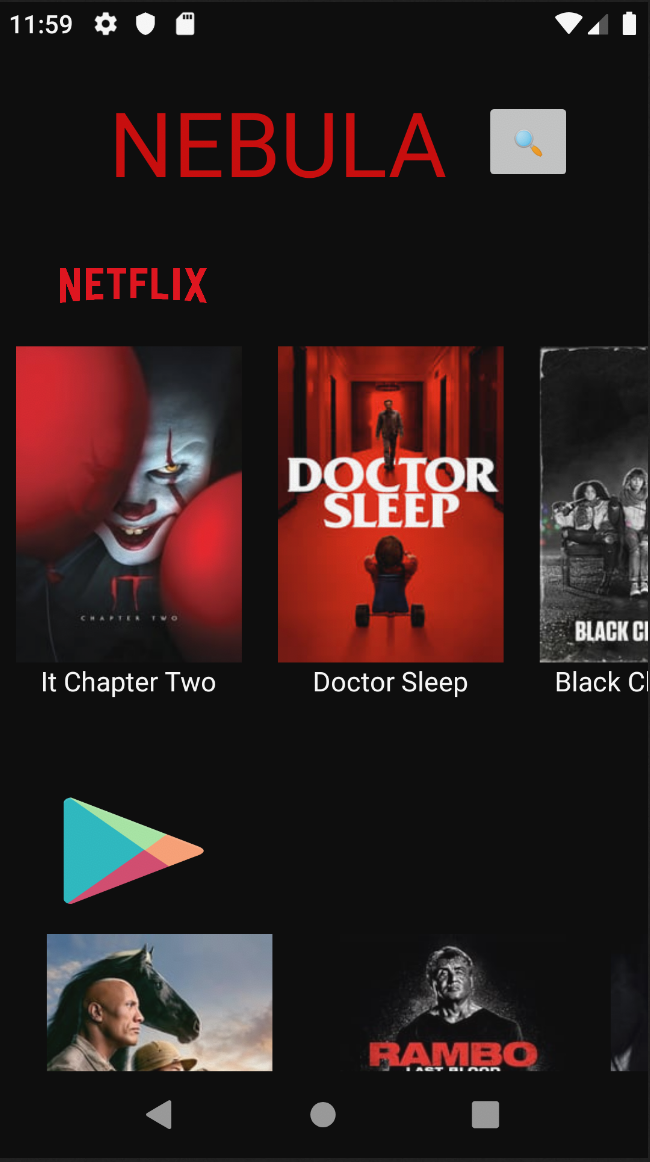Open the It Chapter Two poster
This screenshot has width=650, height=1162.
pyautogui.click(x=129, y=504)
